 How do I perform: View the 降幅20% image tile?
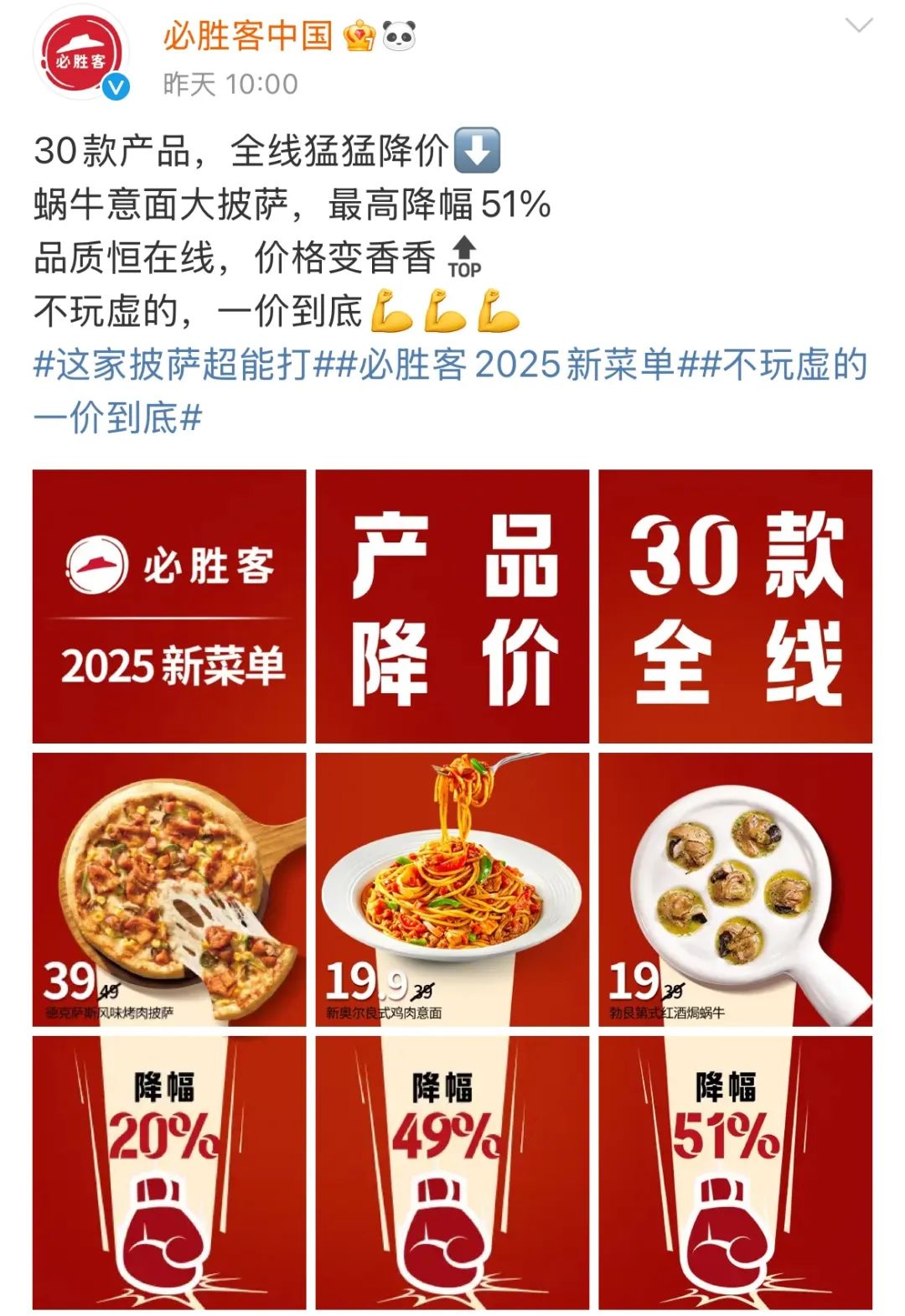(x=169, y=1172)
